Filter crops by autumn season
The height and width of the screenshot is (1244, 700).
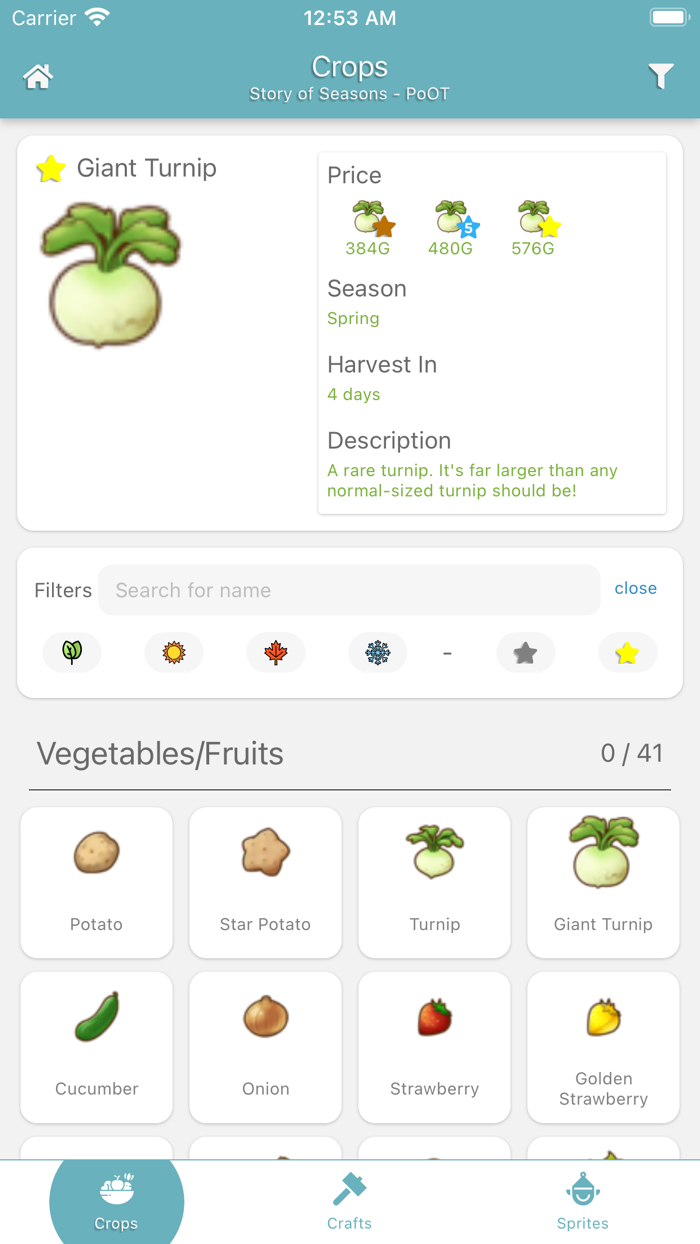[276, 653]
